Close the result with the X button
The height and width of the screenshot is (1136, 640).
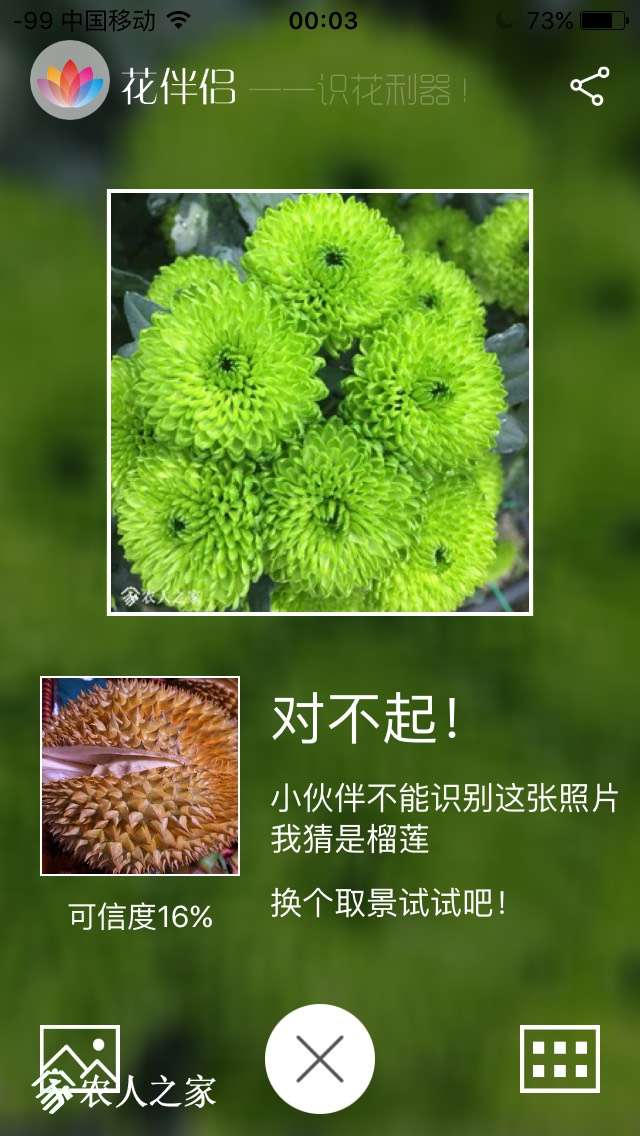pyautogui.click(x=320, y=1058)
